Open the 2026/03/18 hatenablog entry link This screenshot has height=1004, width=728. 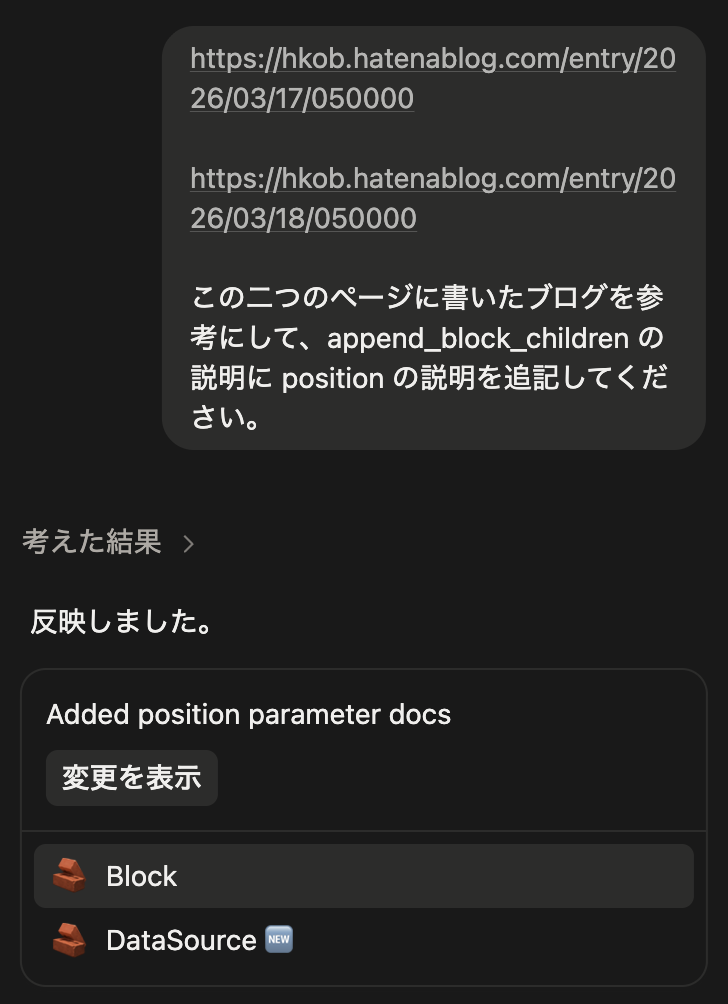433,198
